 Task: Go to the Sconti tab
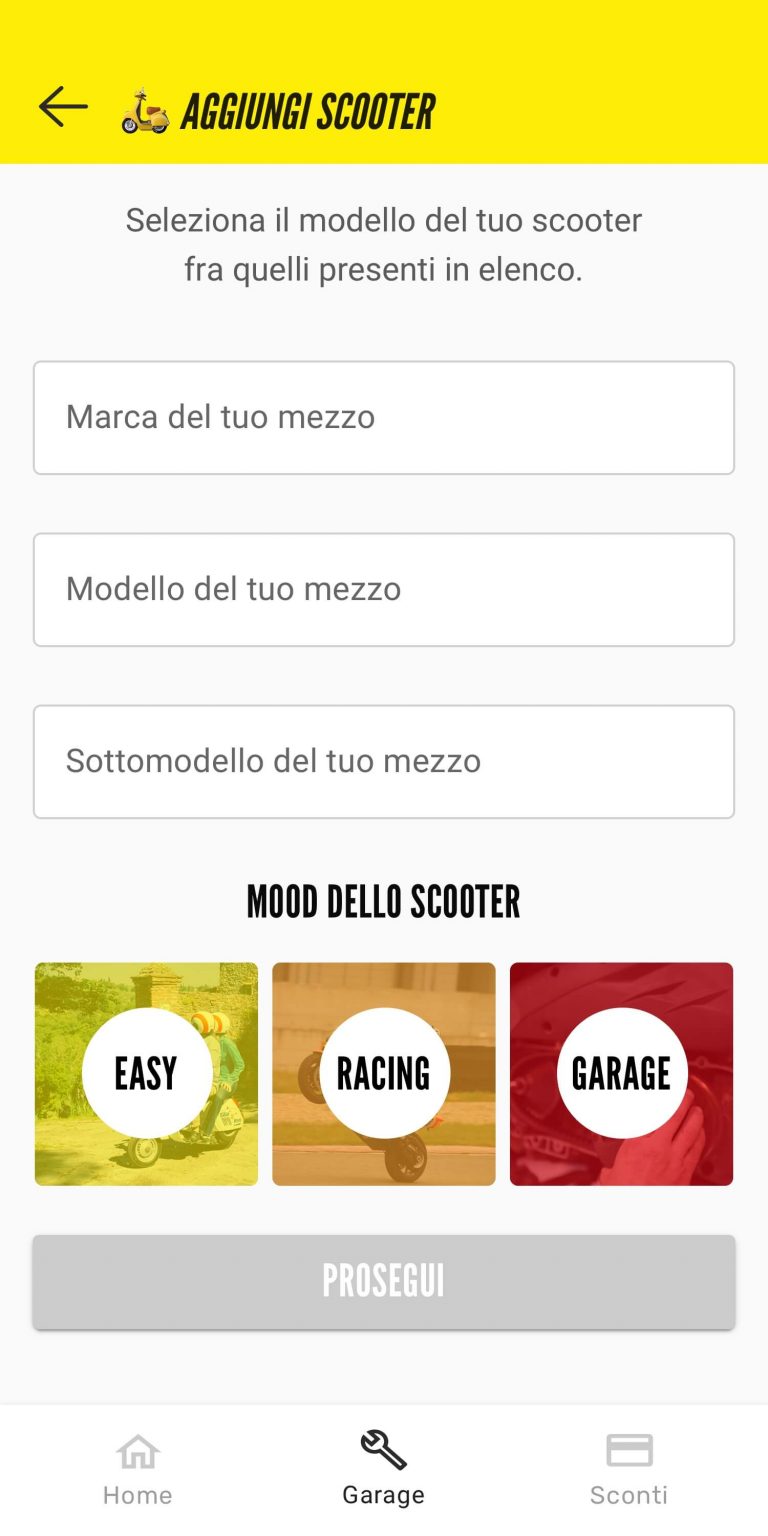point(629,1470)
